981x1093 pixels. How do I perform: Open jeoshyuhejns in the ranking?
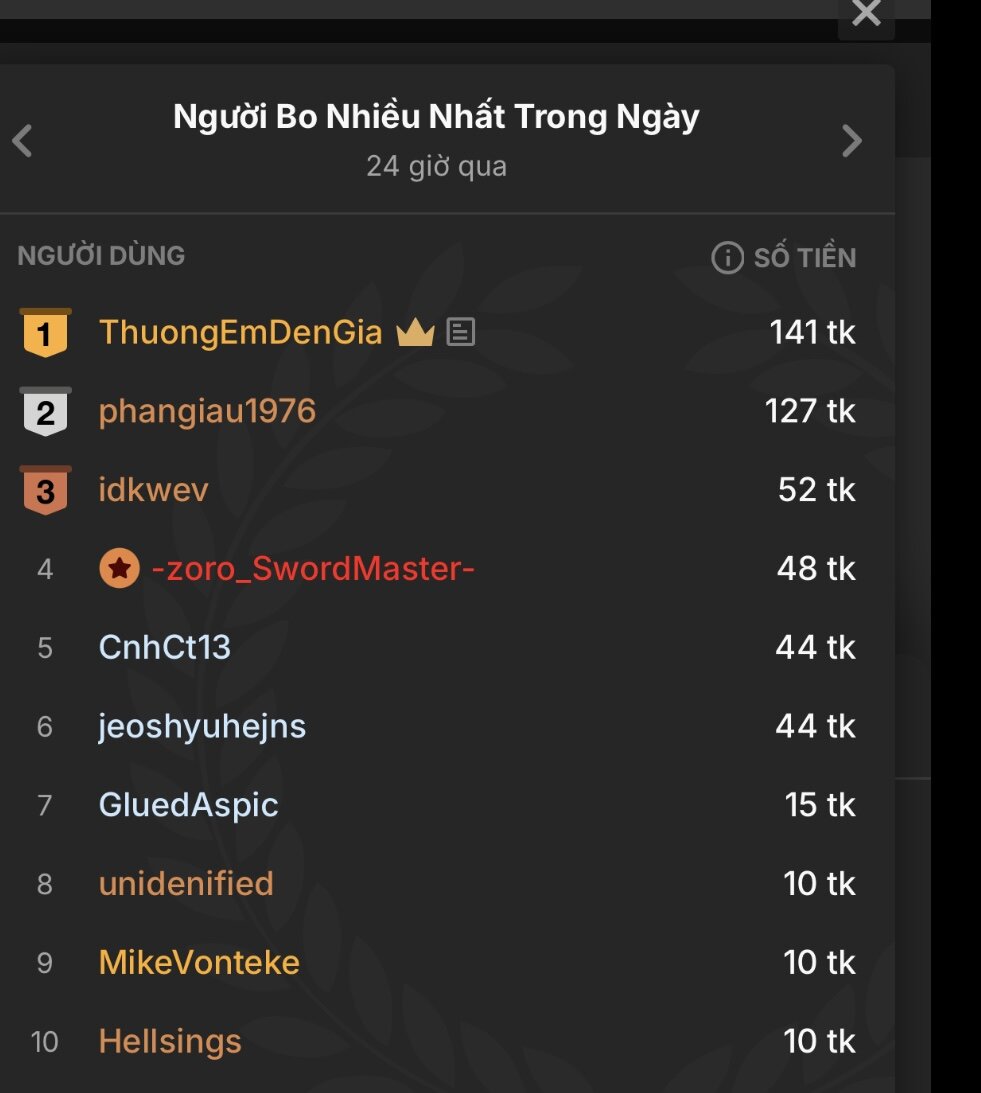click(202, 727)
